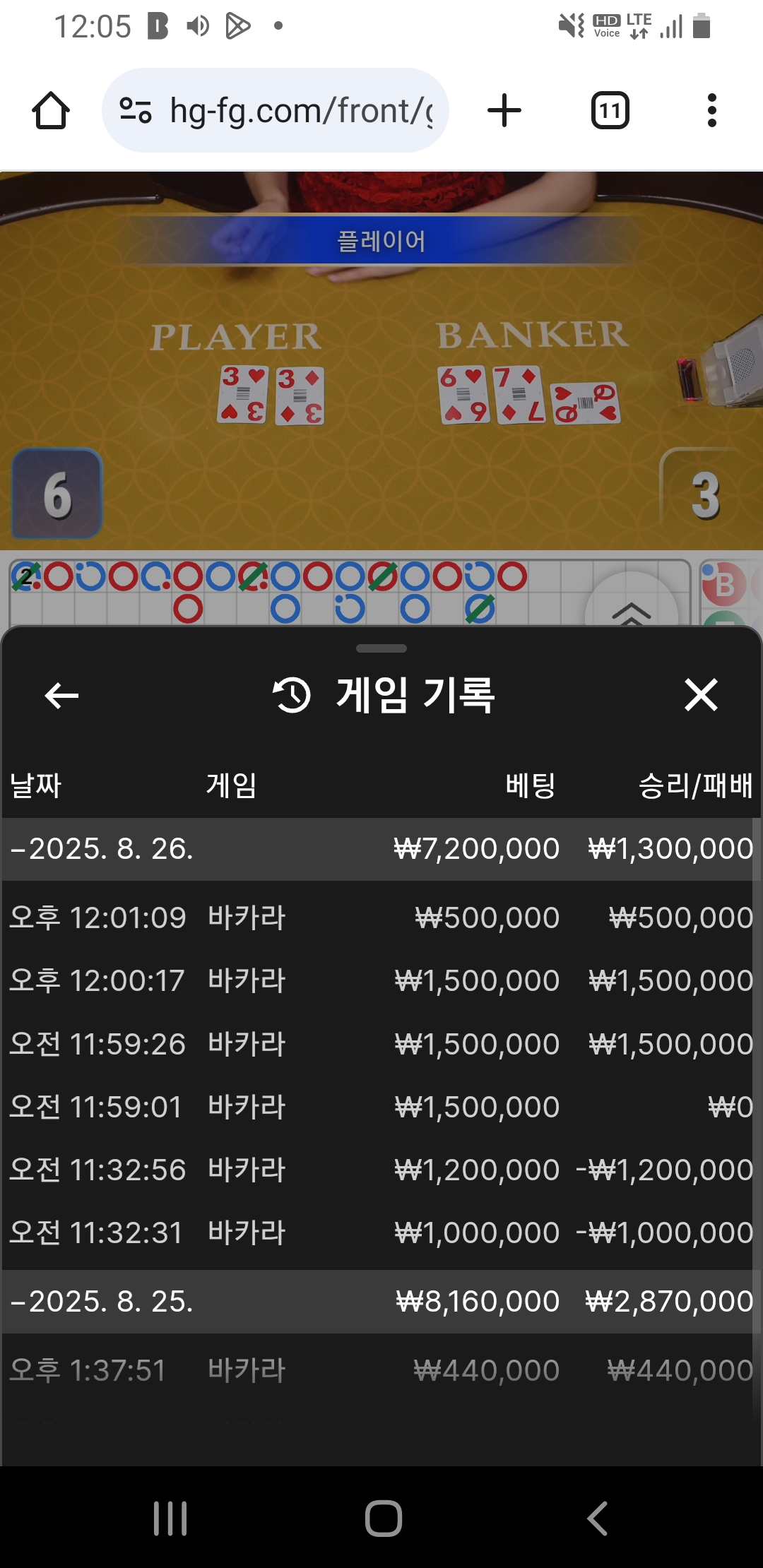The width and height of the screenshot is (763, 1568).
Task: Open the 오후 1:37:51 baccarat record
Action: pyautogui.click(x=381, y=1370)
